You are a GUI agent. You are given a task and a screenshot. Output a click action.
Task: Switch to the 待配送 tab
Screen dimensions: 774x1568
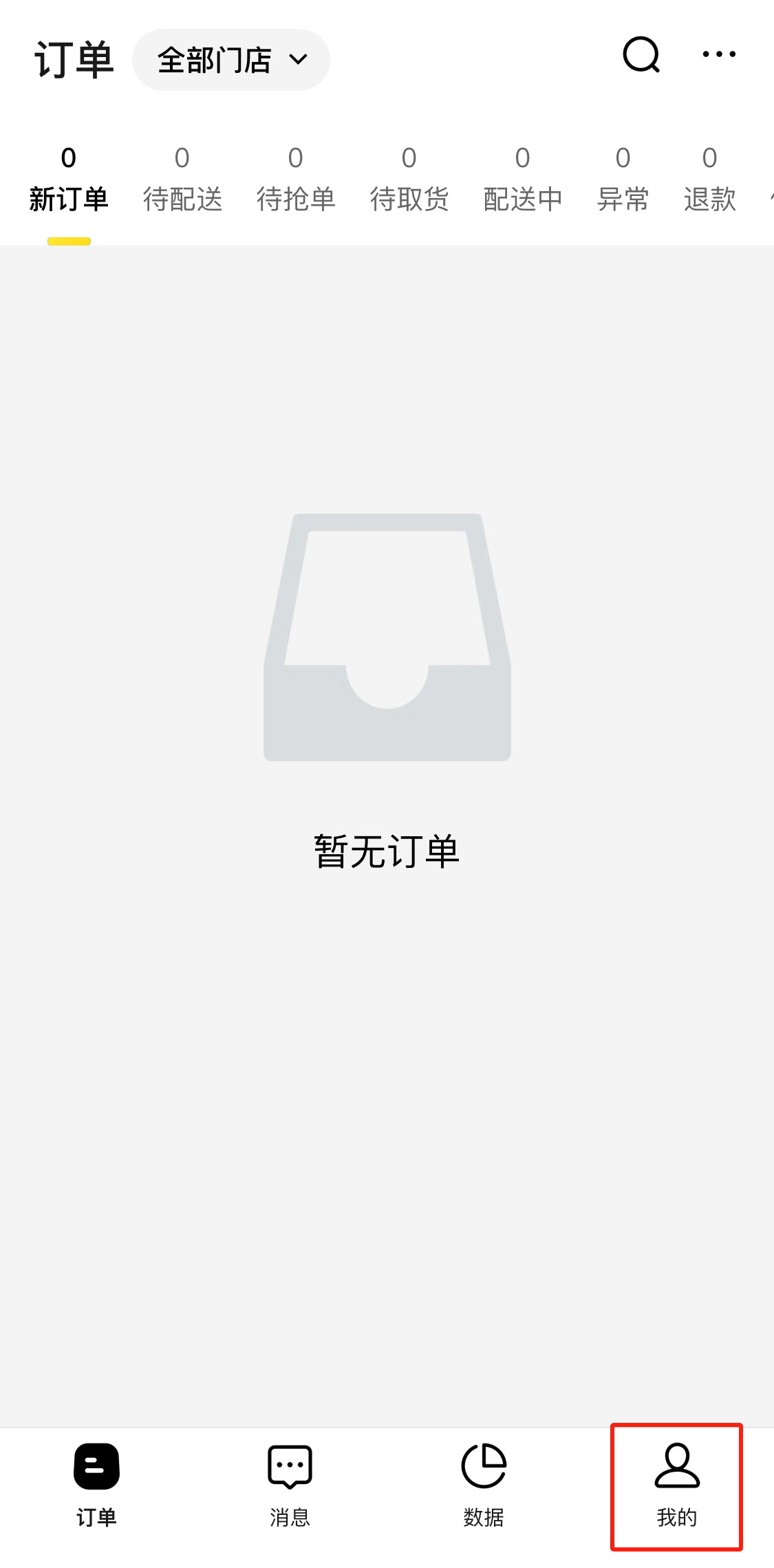tap(182, 180)
